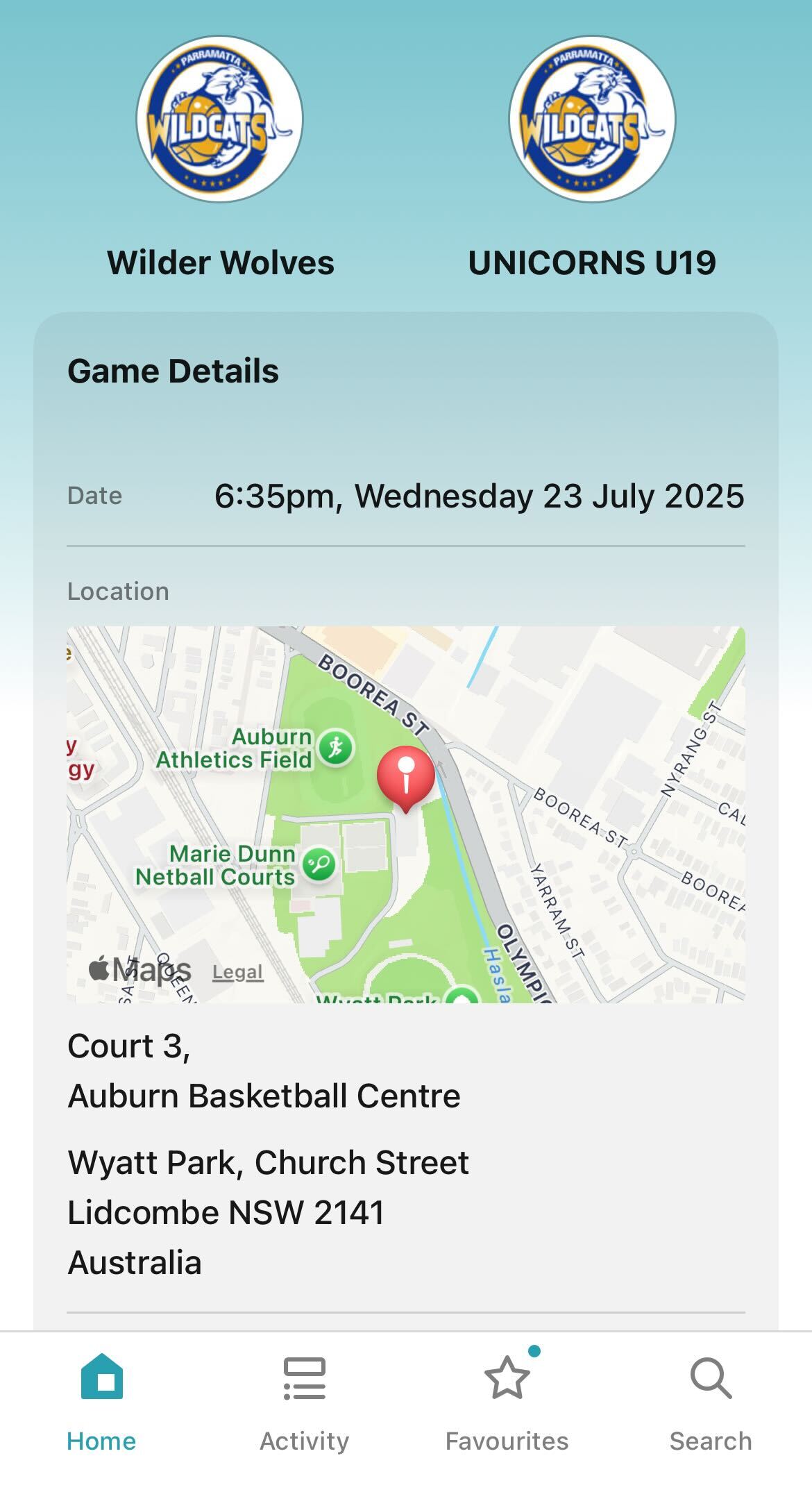The width and height of the screenshot is (812, 1499).
Task: Tap the Game Details heading
Action: pos(172,371)
